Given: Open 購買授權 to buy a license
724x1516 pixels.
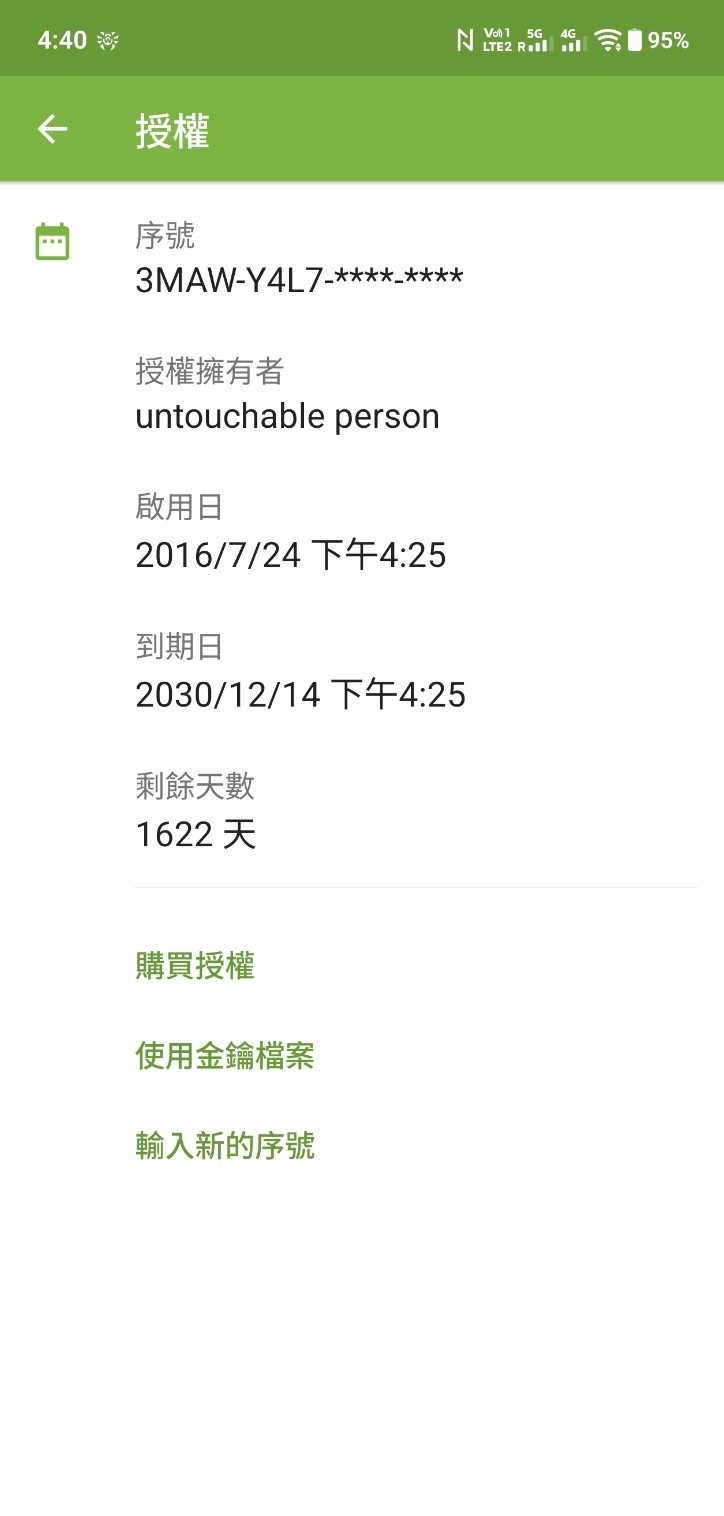Looking at the screenshot, I should coord(195,966).
